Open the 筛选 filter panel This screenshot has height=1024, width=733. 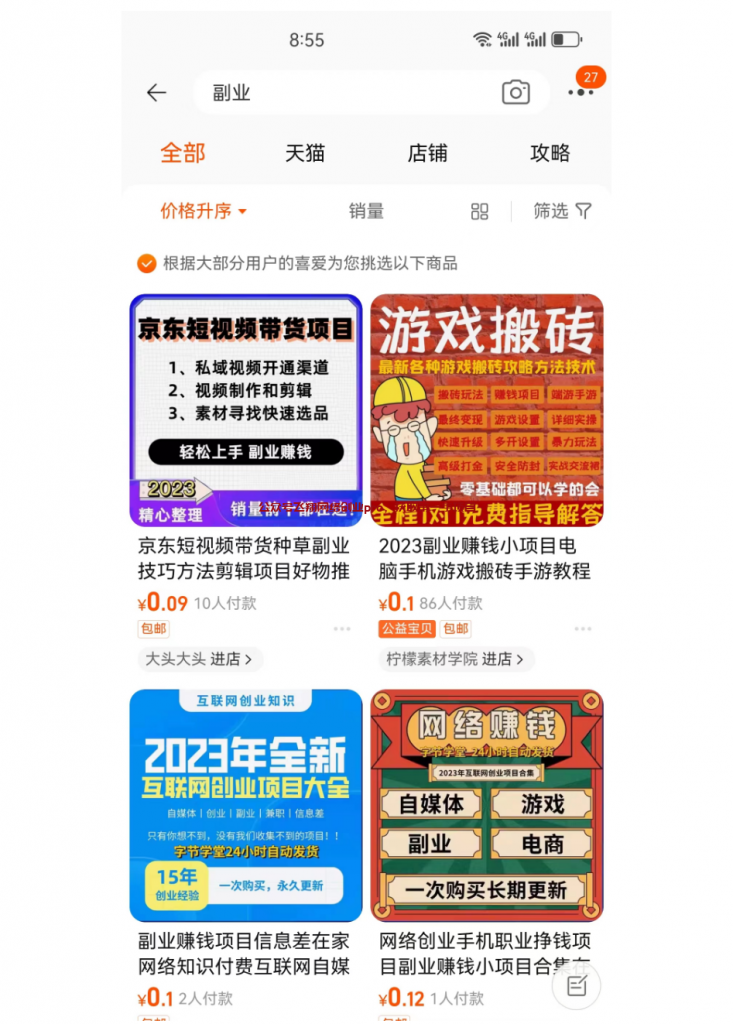(x=562, y=211)
